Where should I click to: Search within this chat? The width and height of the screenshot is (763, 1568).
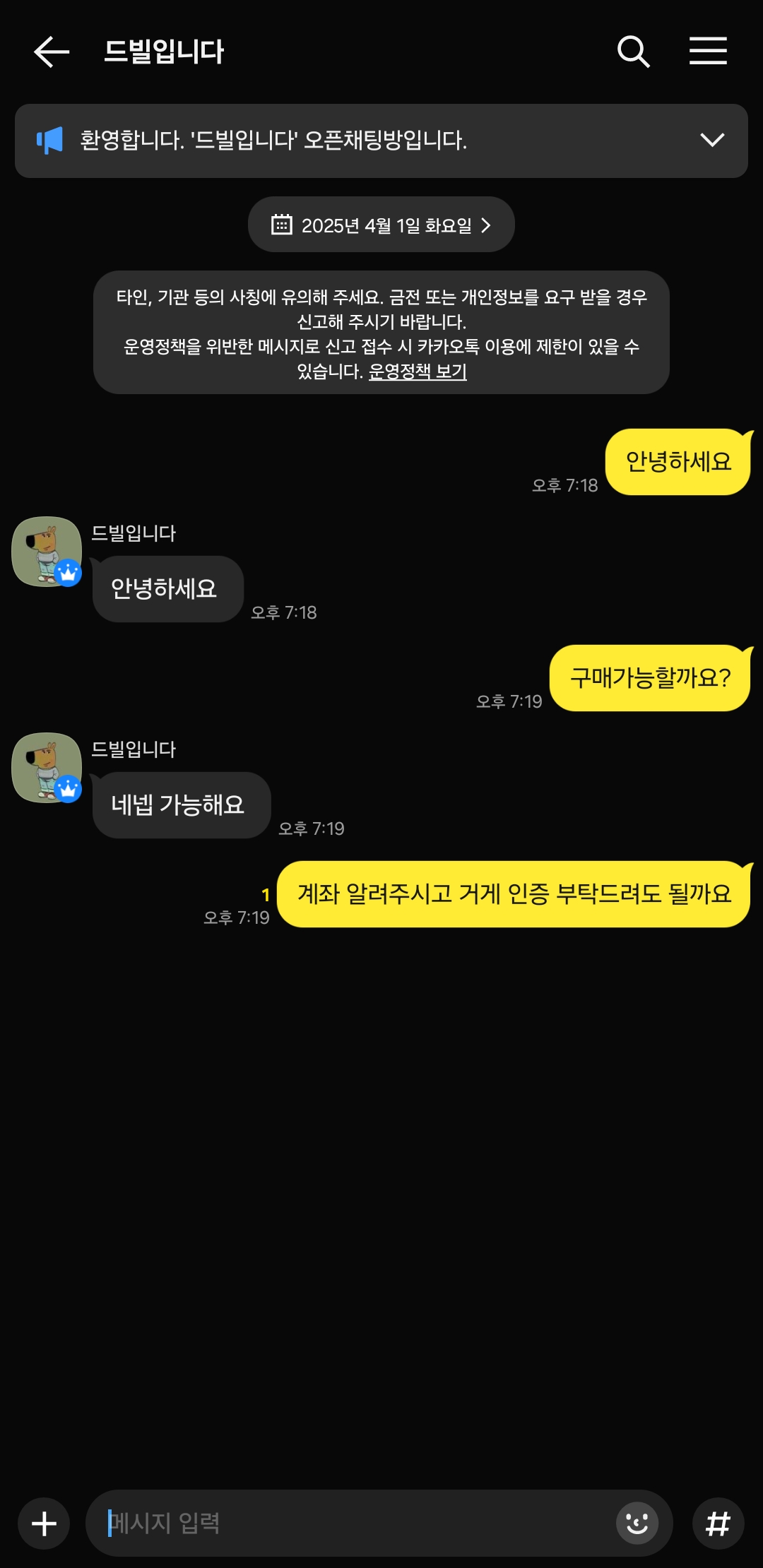point(633,52)
